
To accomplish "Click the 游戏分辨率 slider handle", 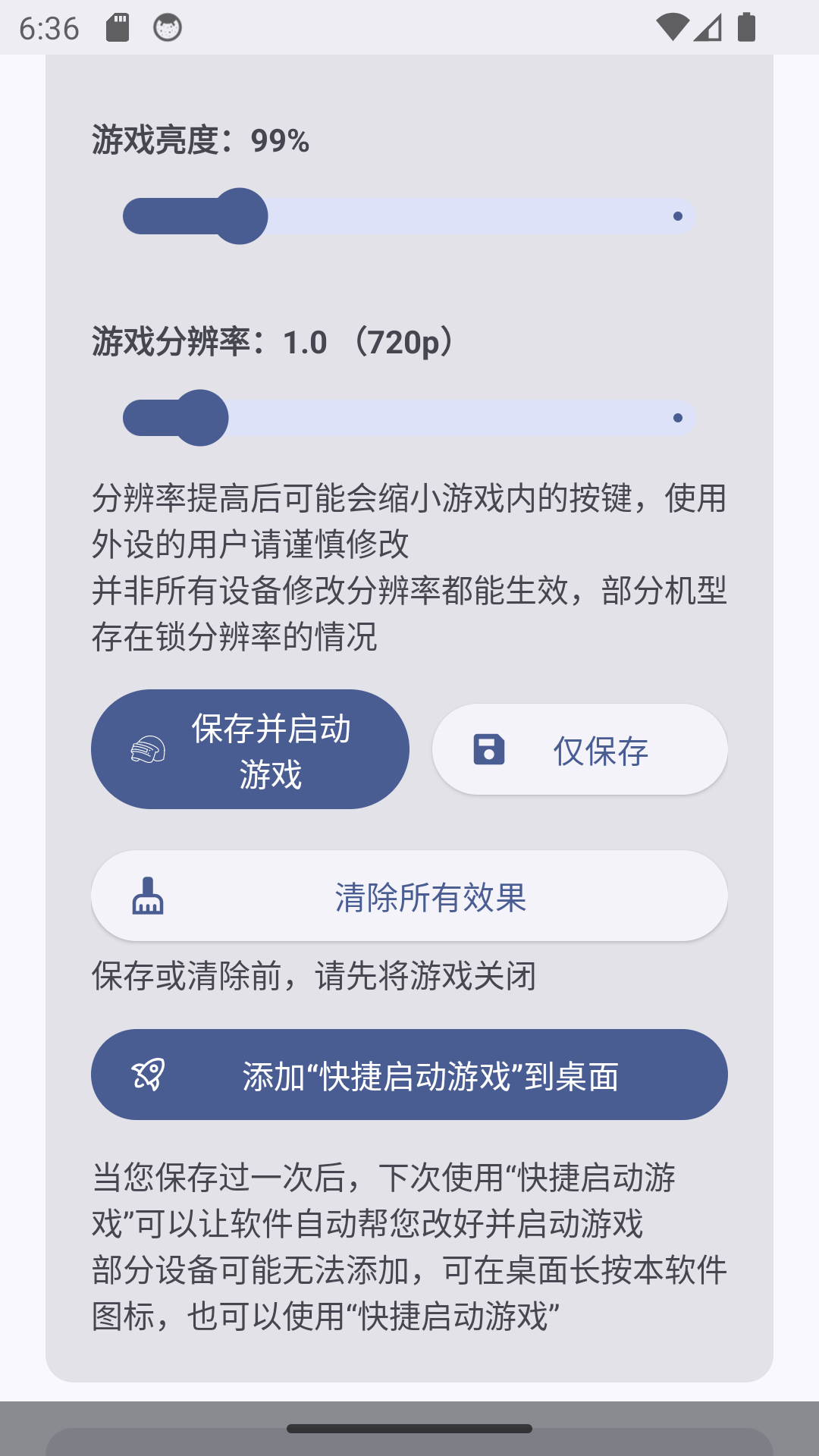I will pyautogui.click(x=201, y=418).
